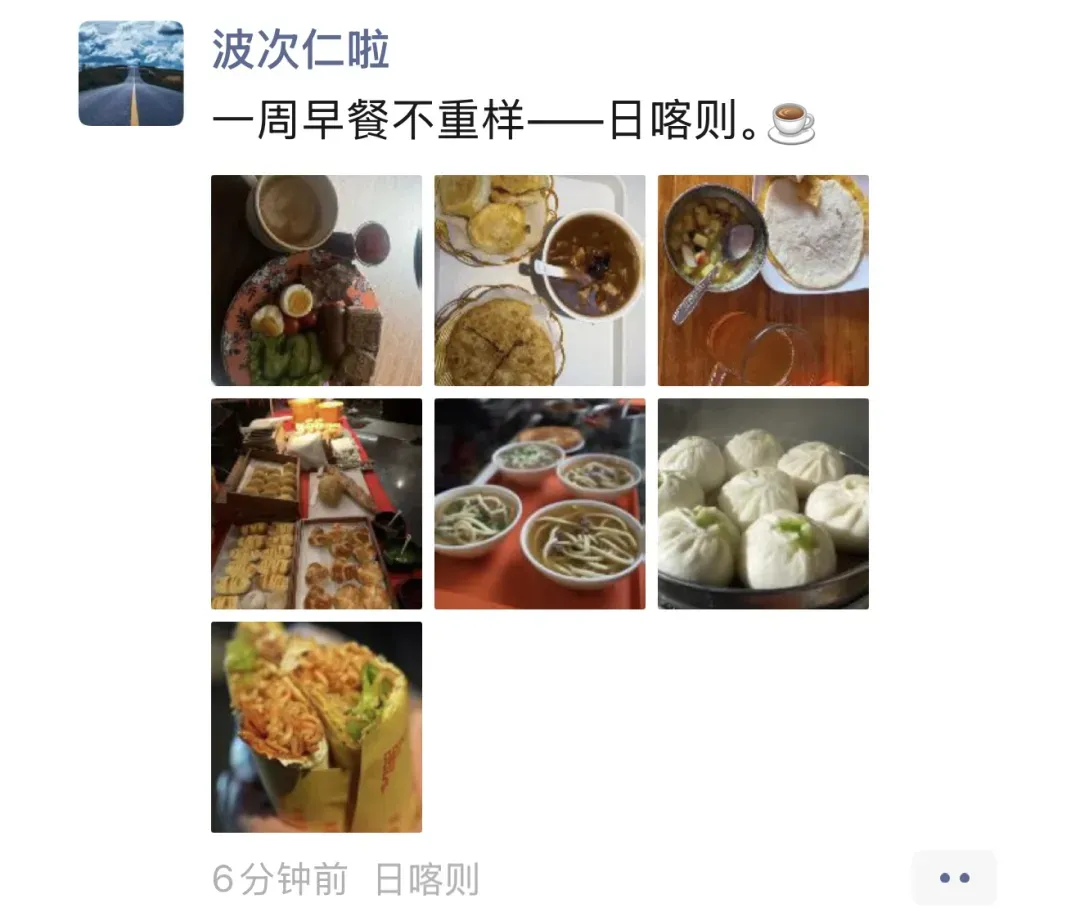View the soup with fried flatbreads photo
Screen dimensions: 1080x917
tap(539, 280)
